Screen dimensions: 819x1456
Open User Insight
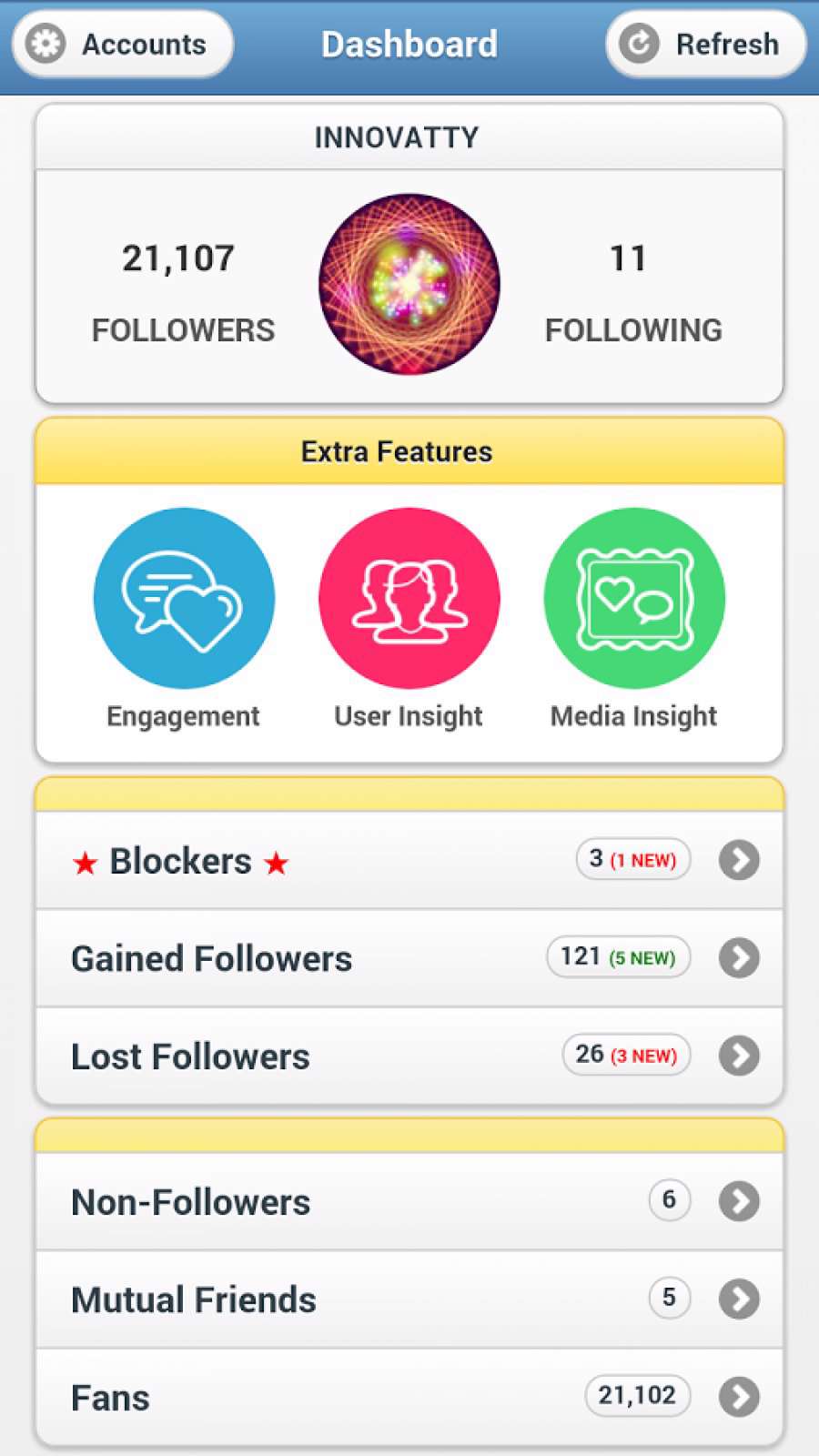coord(409,599)
